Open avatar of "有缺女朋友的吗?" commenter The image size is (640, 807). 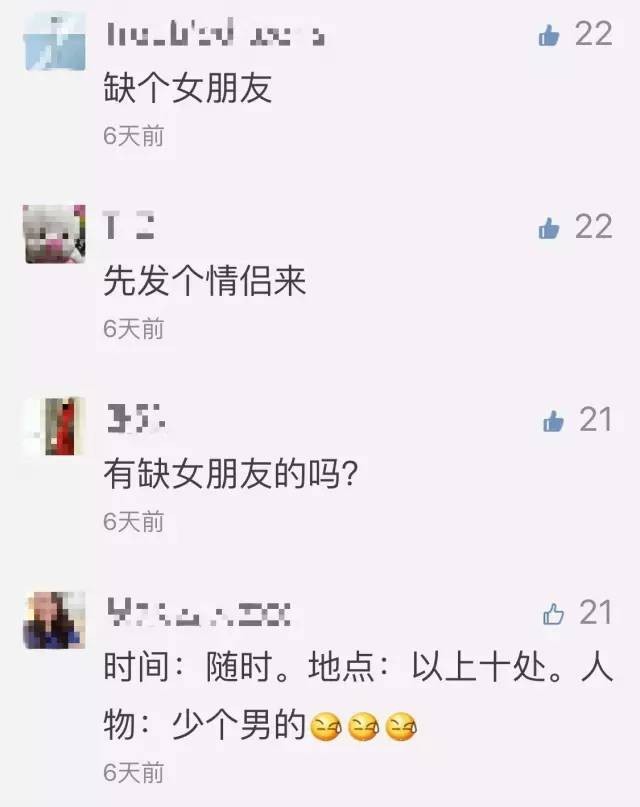[54, 427]
